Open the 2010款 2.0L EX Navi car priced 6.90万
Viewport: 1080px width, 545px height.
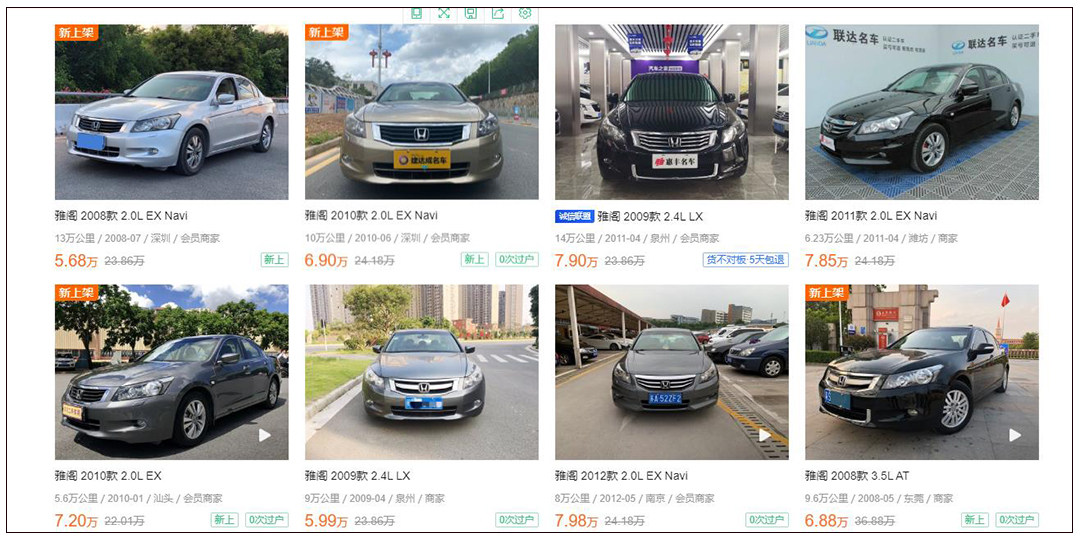(421, 112)
